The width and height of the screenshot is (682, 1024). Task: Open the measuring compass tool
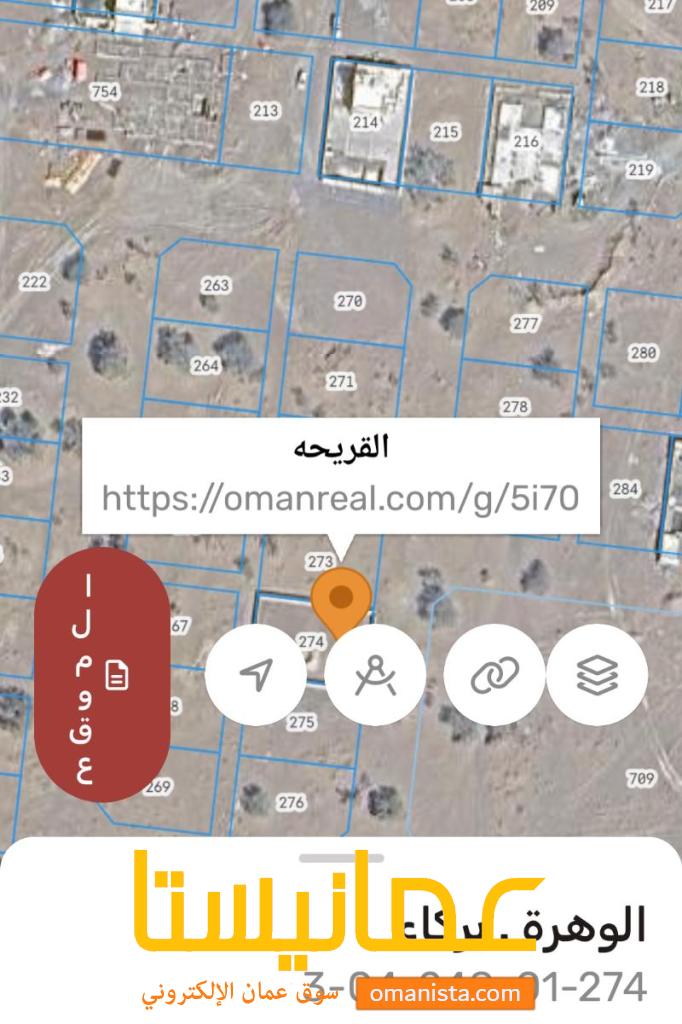(x=375, y=675)
